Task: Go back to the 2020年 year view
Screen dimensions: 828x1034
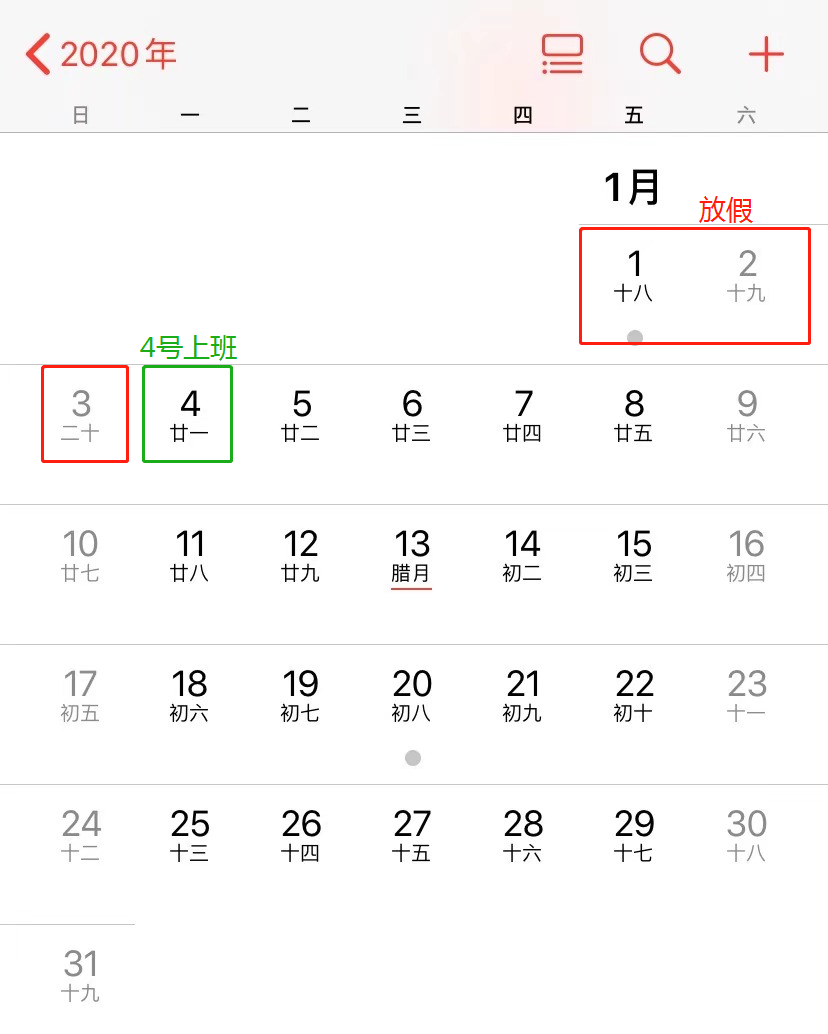Action: tap(100, 54)
